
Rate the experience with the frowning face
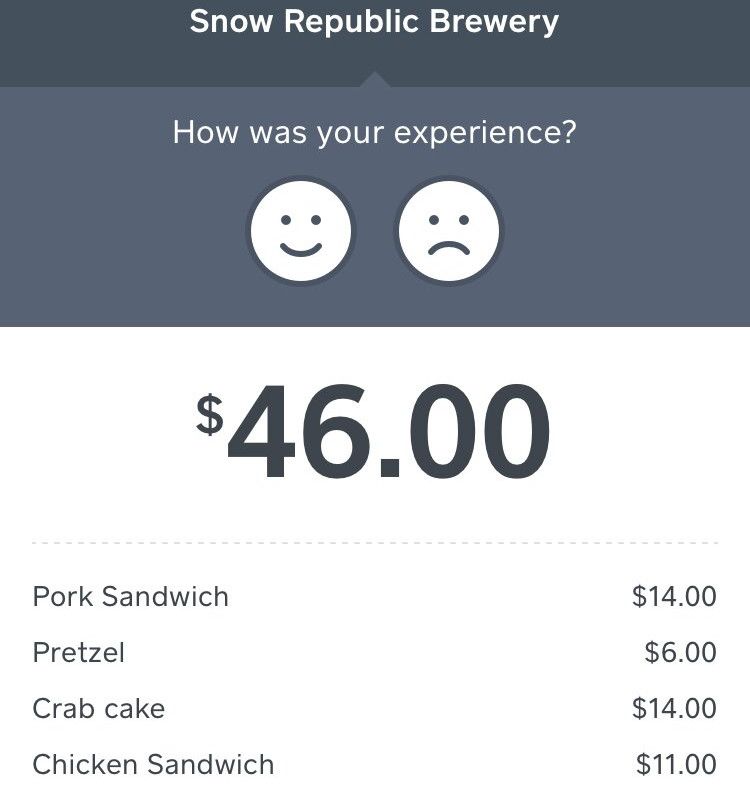click(448, 231)
